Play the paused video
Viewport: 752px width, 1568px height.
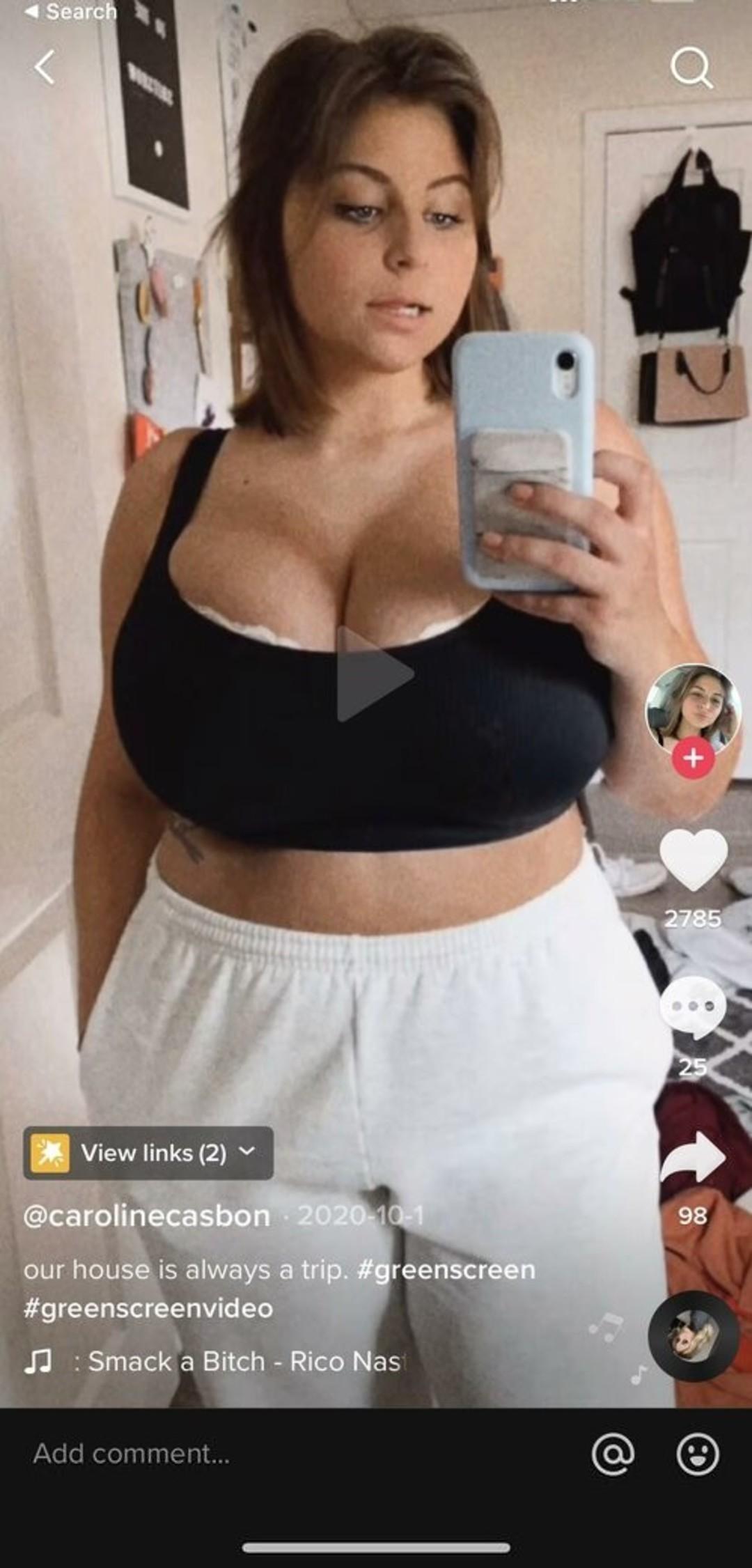pos(375,674)
